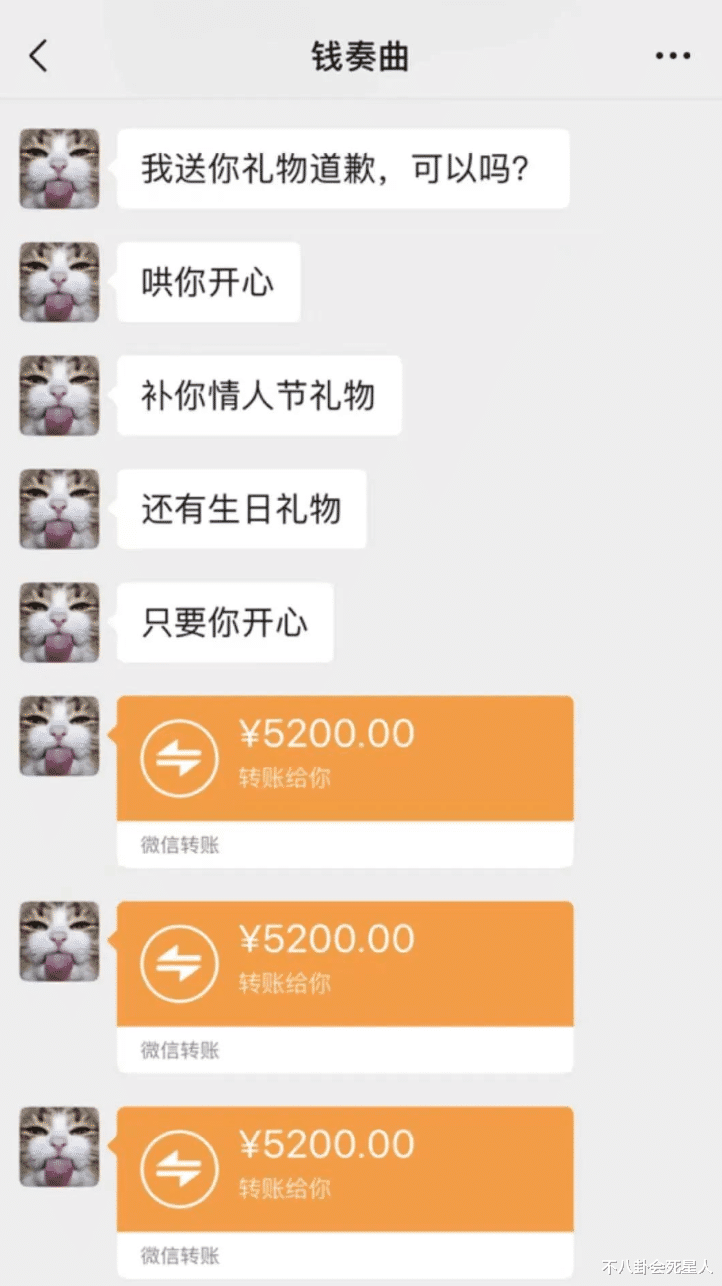
Task: Tap the 只要你开心 message bubble
Action: (224, 622)
